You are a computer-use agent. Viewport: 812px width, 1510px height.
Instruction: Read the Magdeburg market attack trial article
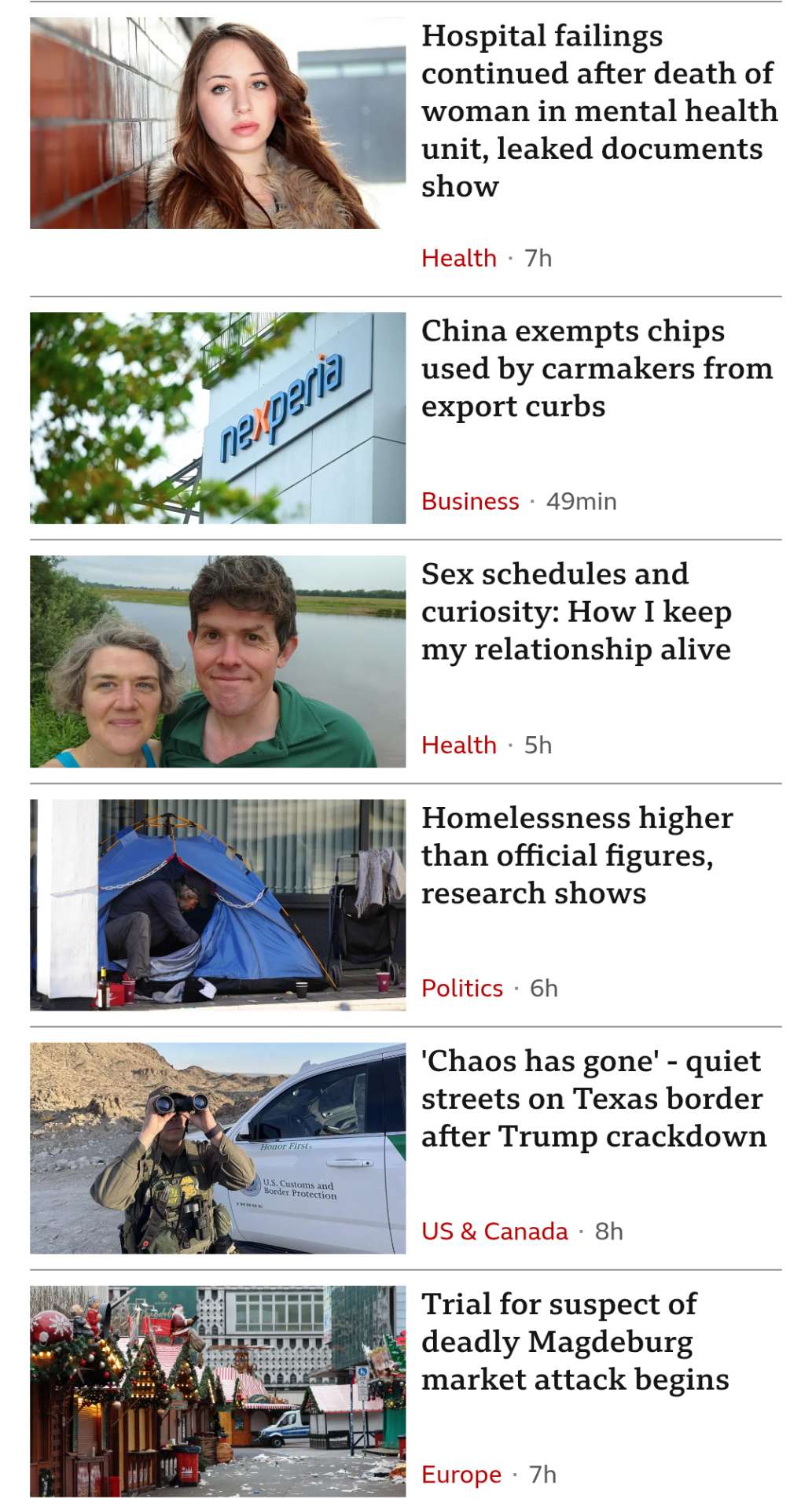pos(575,1342)
